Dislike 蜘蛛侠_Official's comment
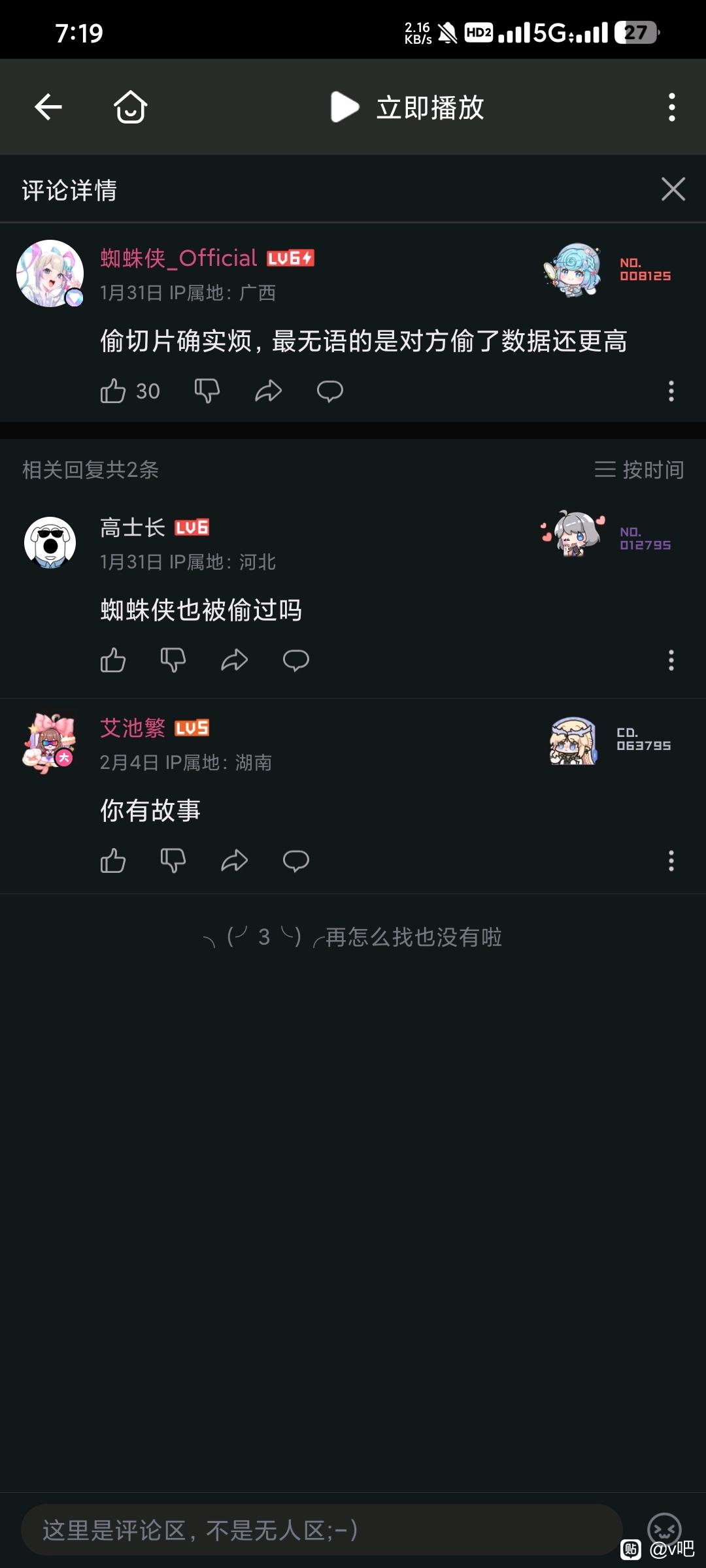The height and width of the screenshot is (1568, 706). [207, 391]
